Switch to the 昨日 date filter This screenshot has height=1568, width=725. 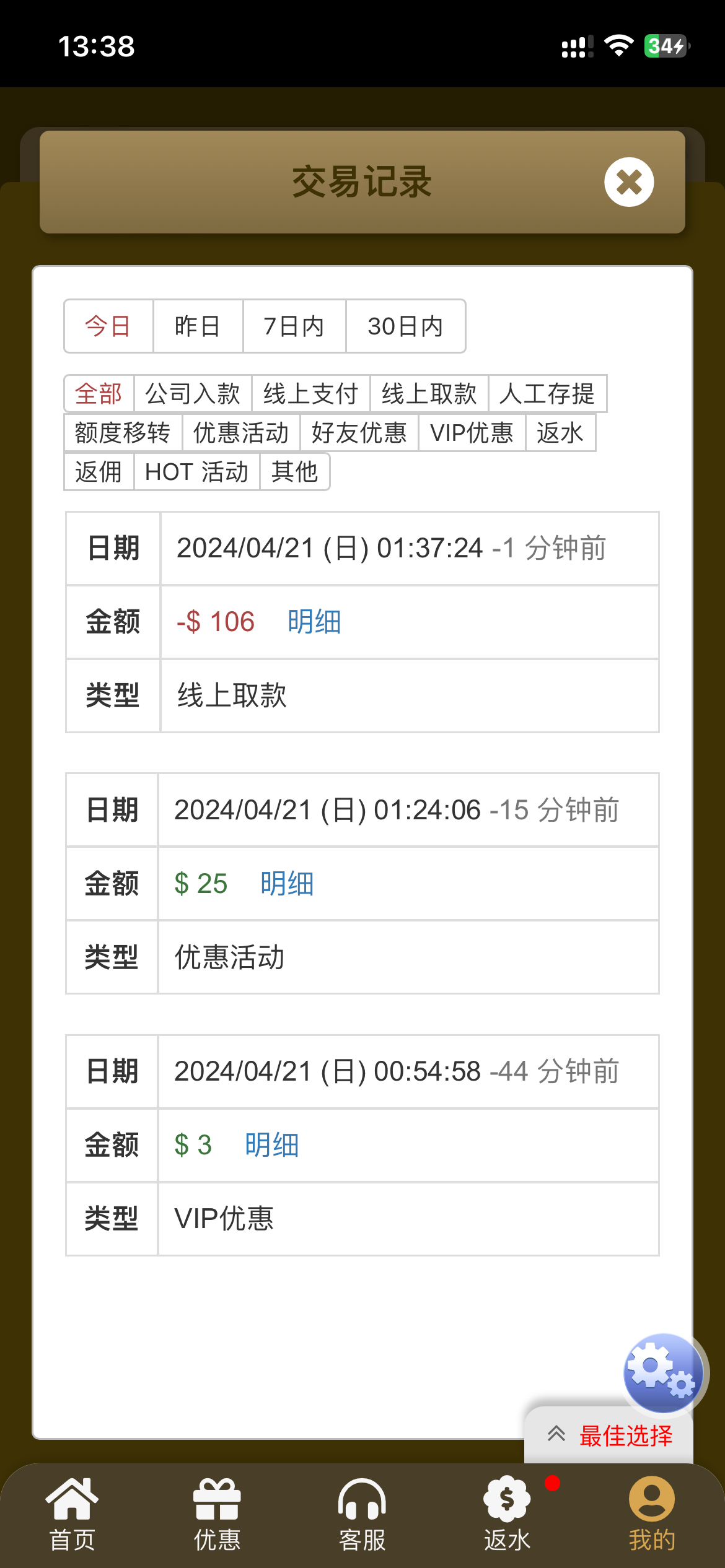(198, 326)
